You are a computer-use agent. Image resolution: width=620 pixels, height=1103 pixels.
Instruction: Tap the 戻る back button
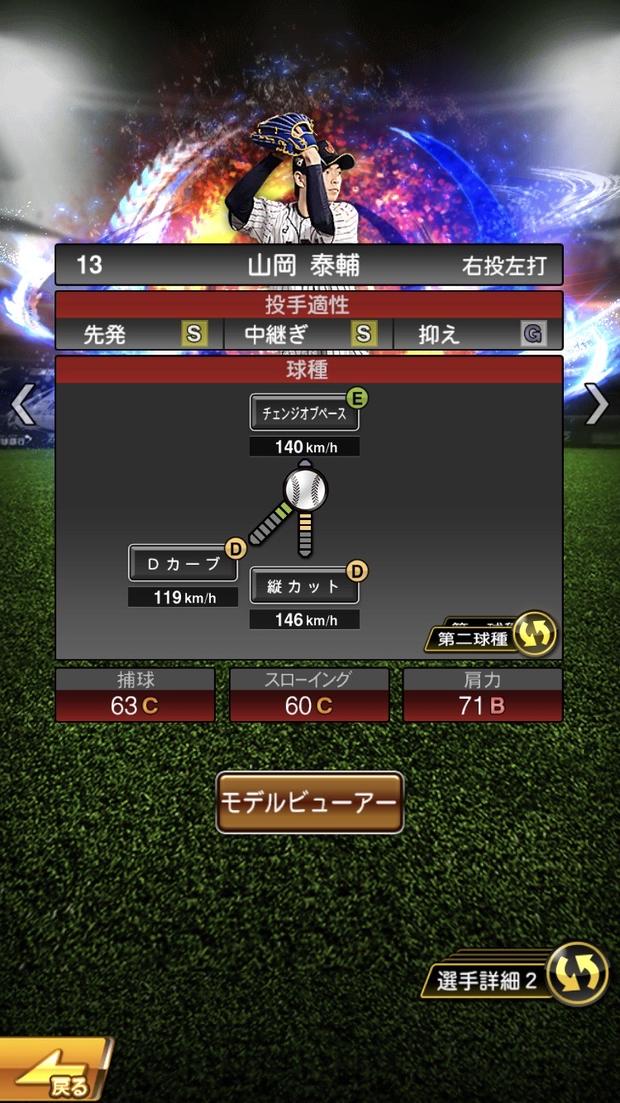pos(55,1073)
